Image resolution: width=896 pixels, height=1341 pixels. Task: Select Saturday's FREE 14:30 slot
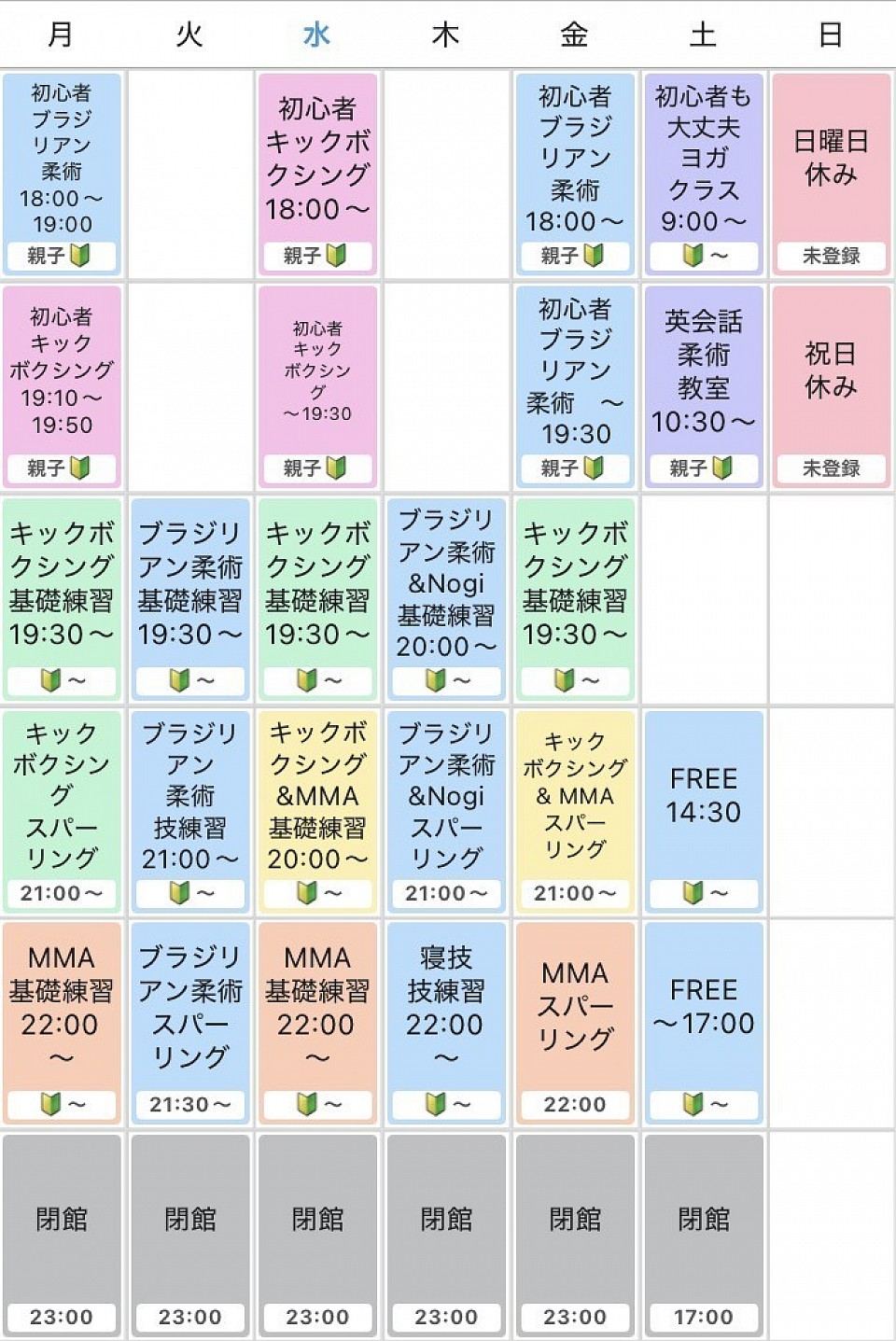pos(703,810)
